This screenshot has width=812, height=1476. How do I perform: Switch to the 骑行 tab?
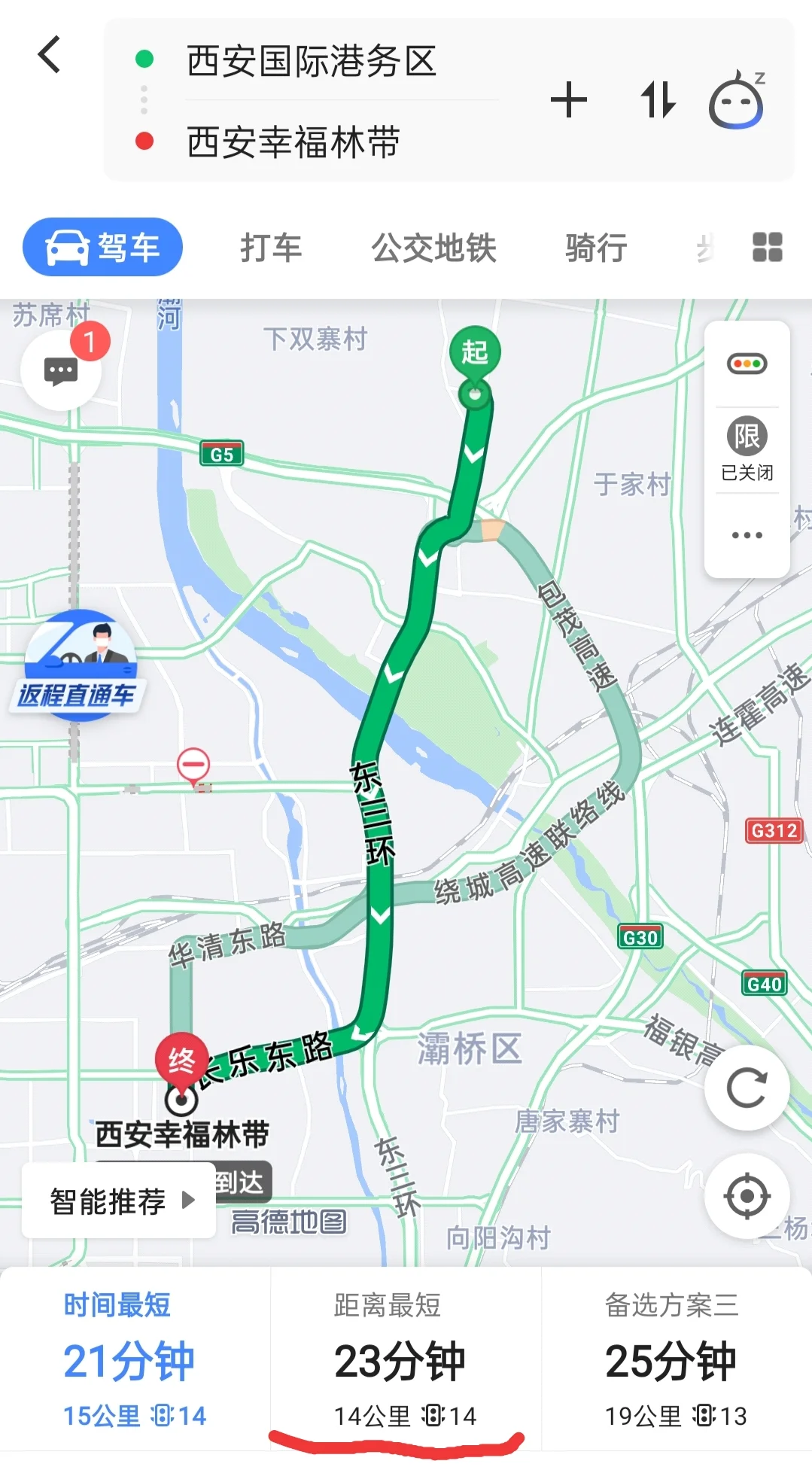click(x=595, y=248)
